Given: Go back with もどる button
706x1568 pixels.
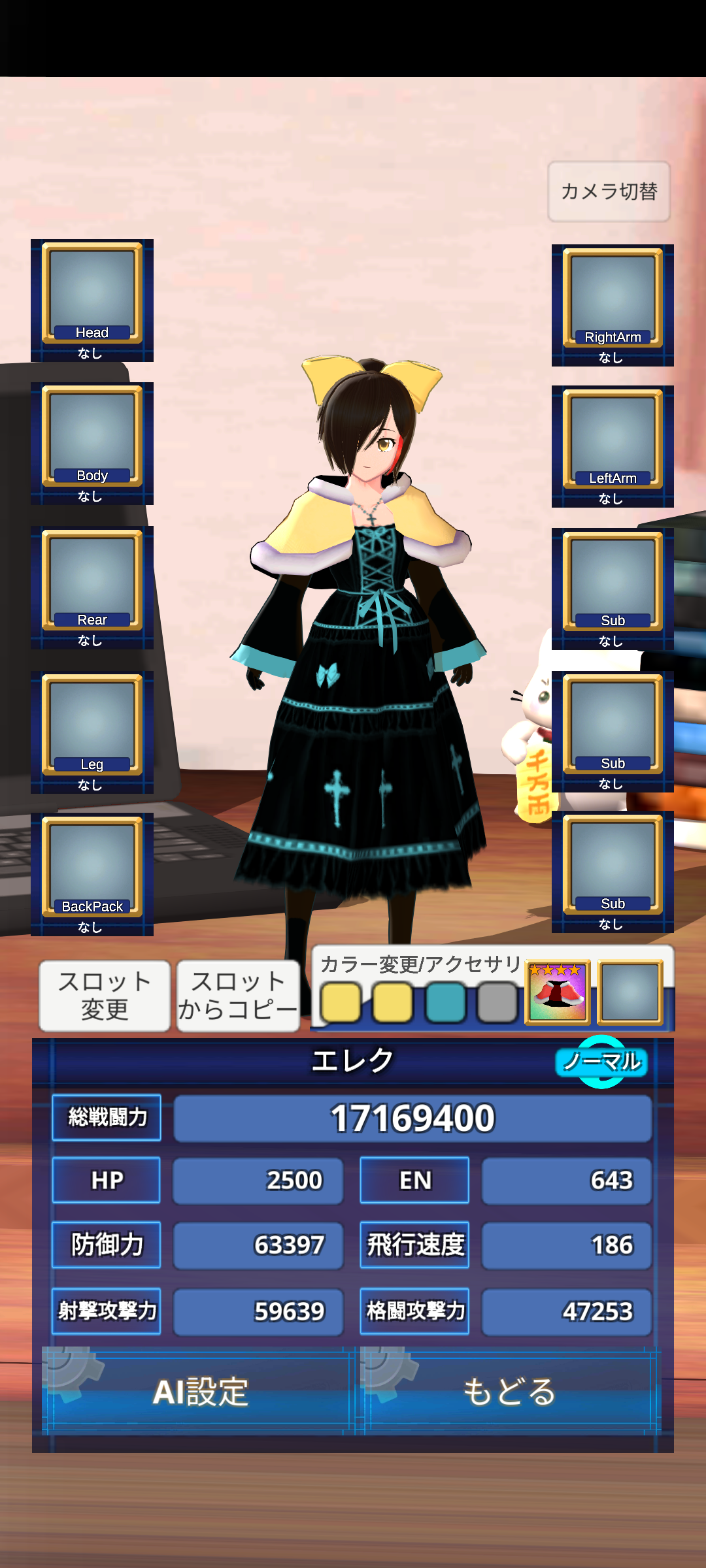Looking at the screenshot, I should pyautogui.click(x=510, y=1392).
